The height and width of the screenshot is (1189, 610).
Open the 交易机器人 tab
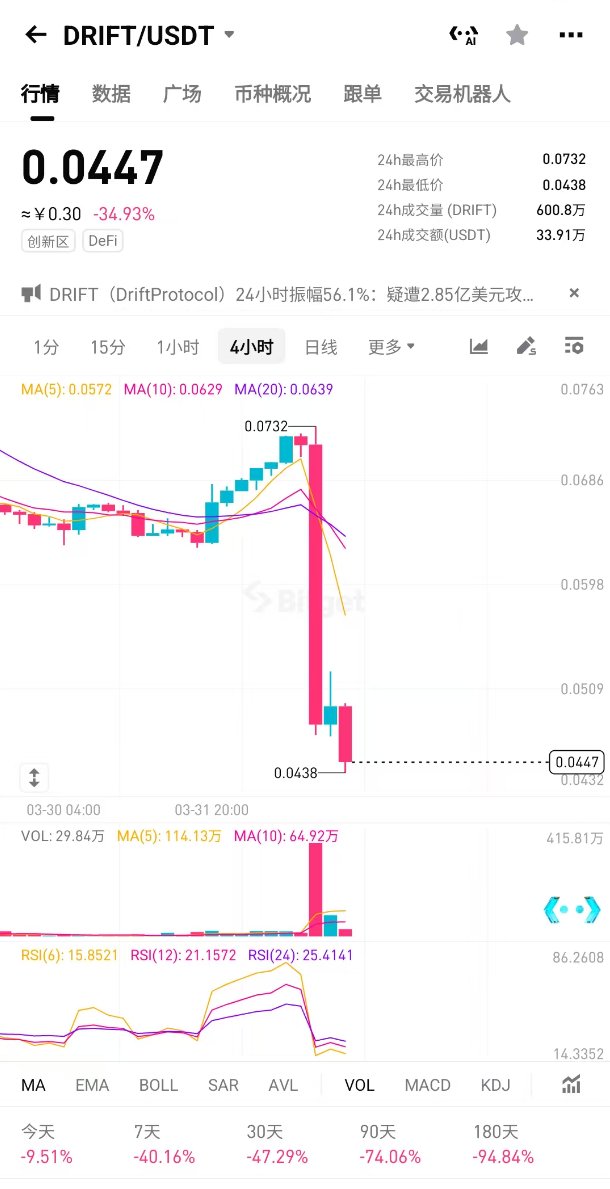(x=462, y=94)
